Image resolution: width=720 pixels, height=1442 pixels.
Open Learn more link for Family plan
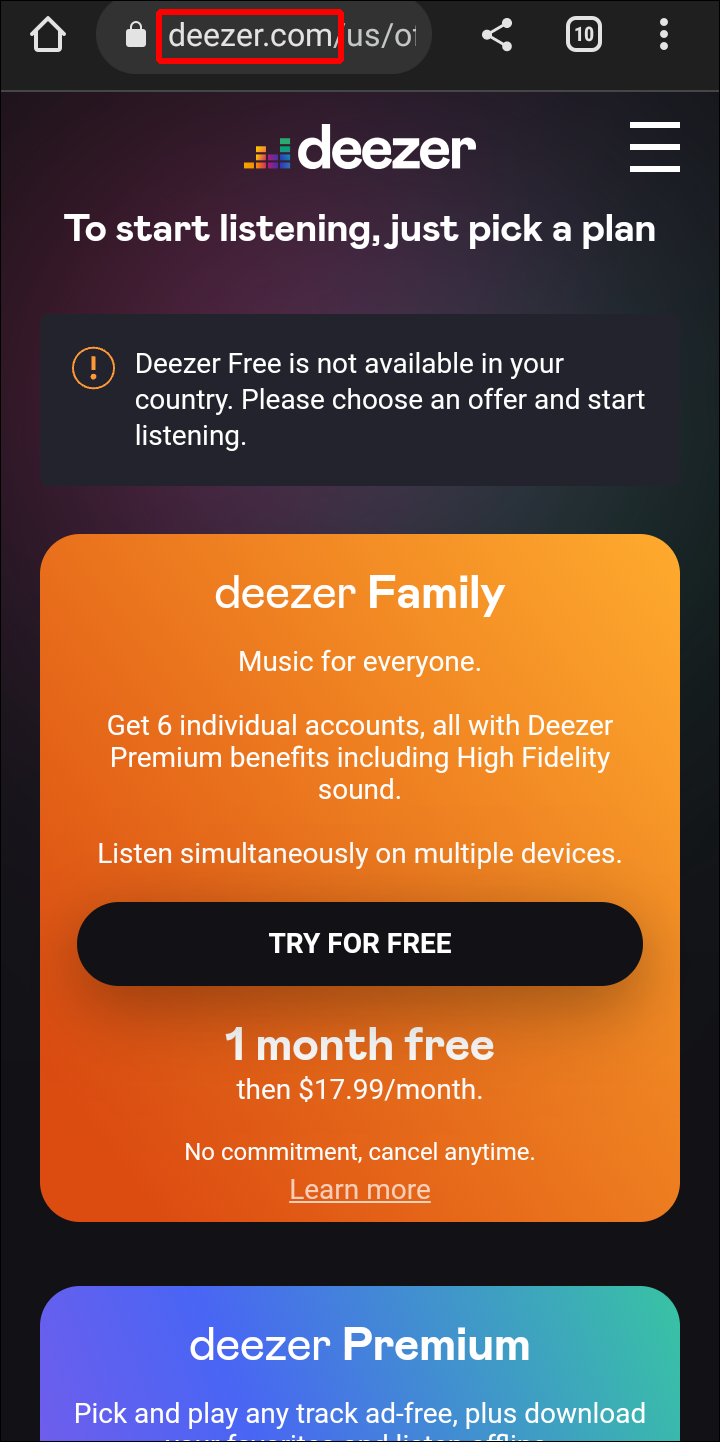click(x=360, y=1190)
